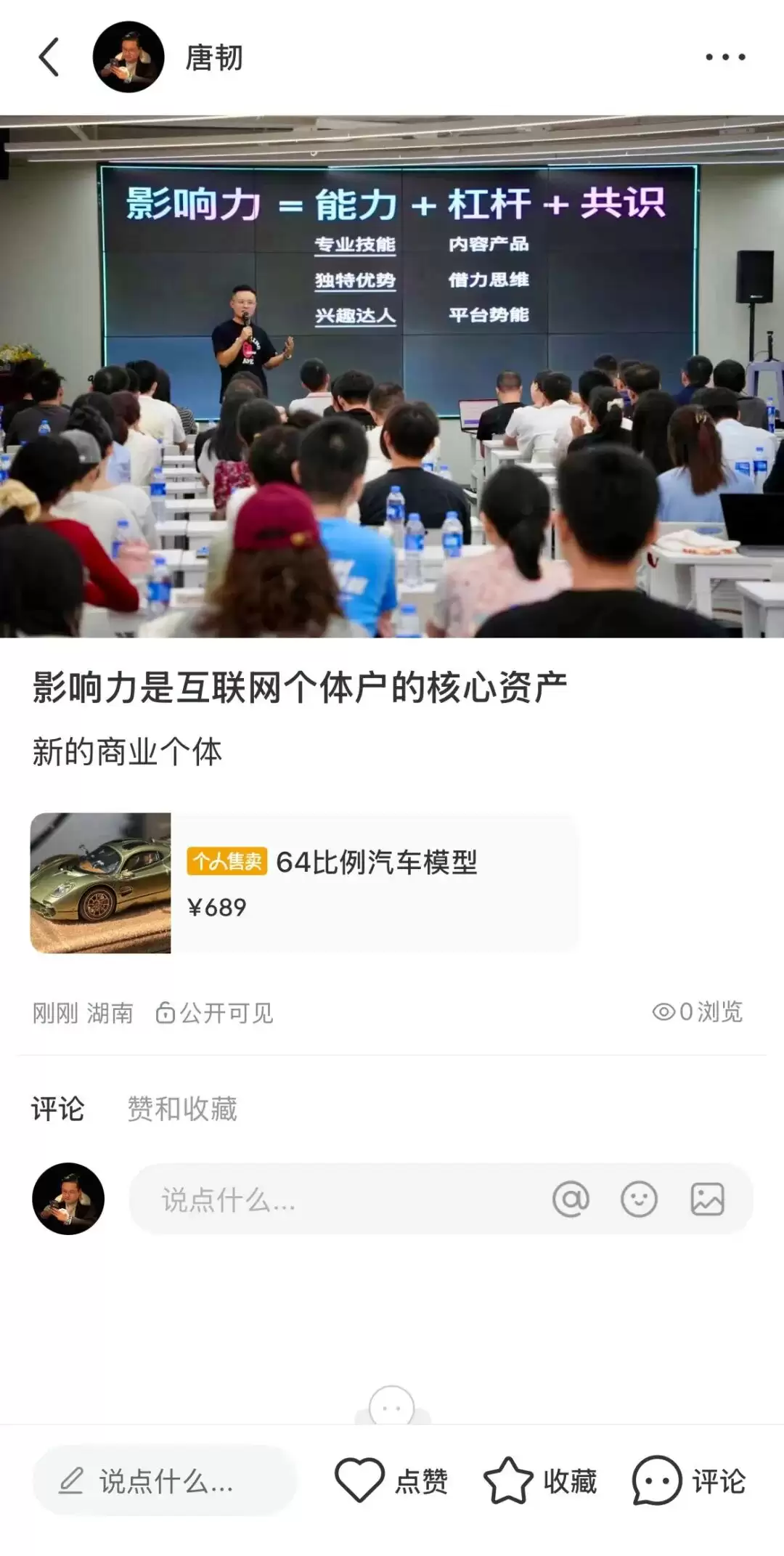784x1556 pixels.
Task: Tap the bottom bar 说点什么 pencil field
Action: pos(165,1480)
